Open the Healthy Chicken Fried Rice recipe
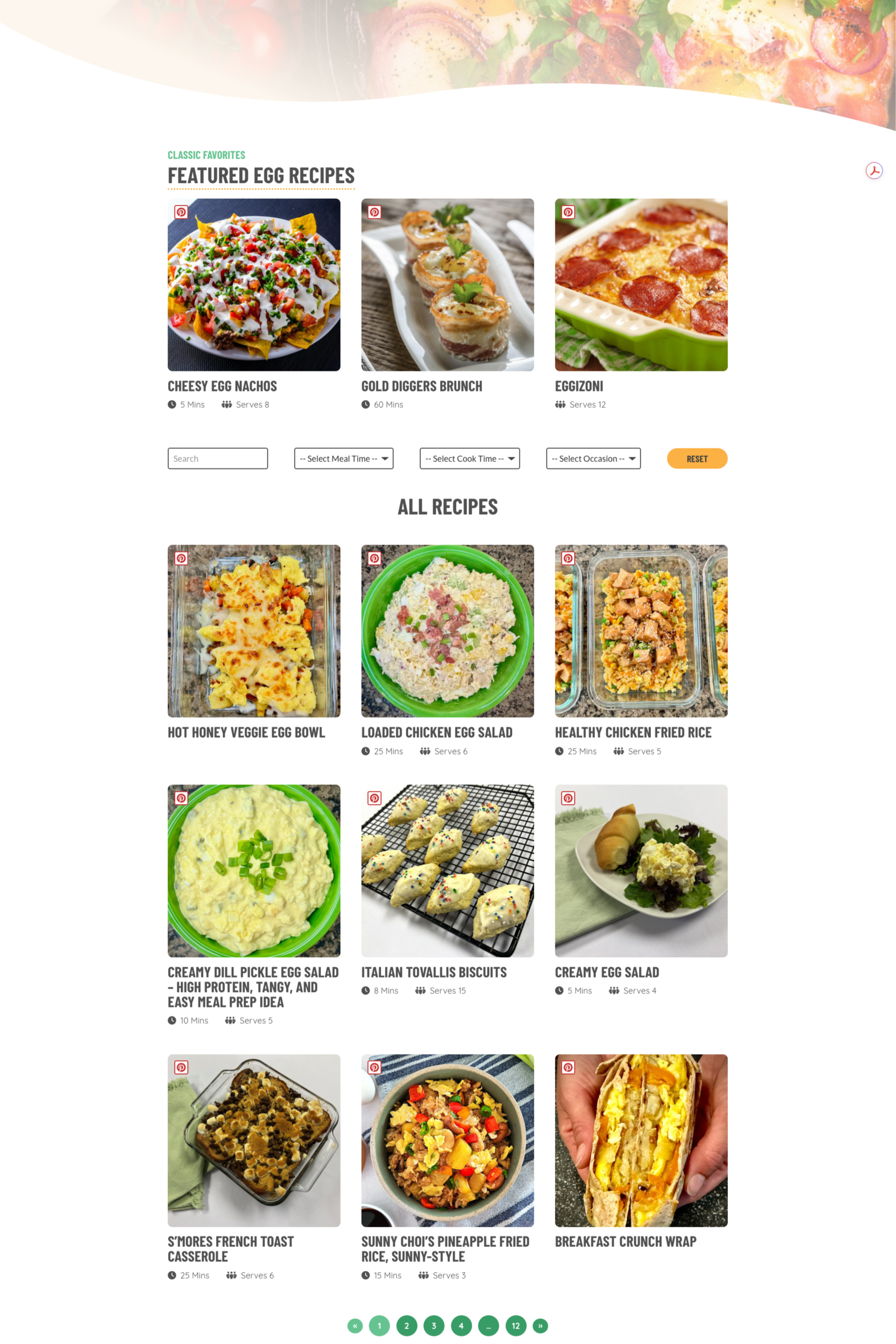The image size is (896, 1344). (633, 733)
